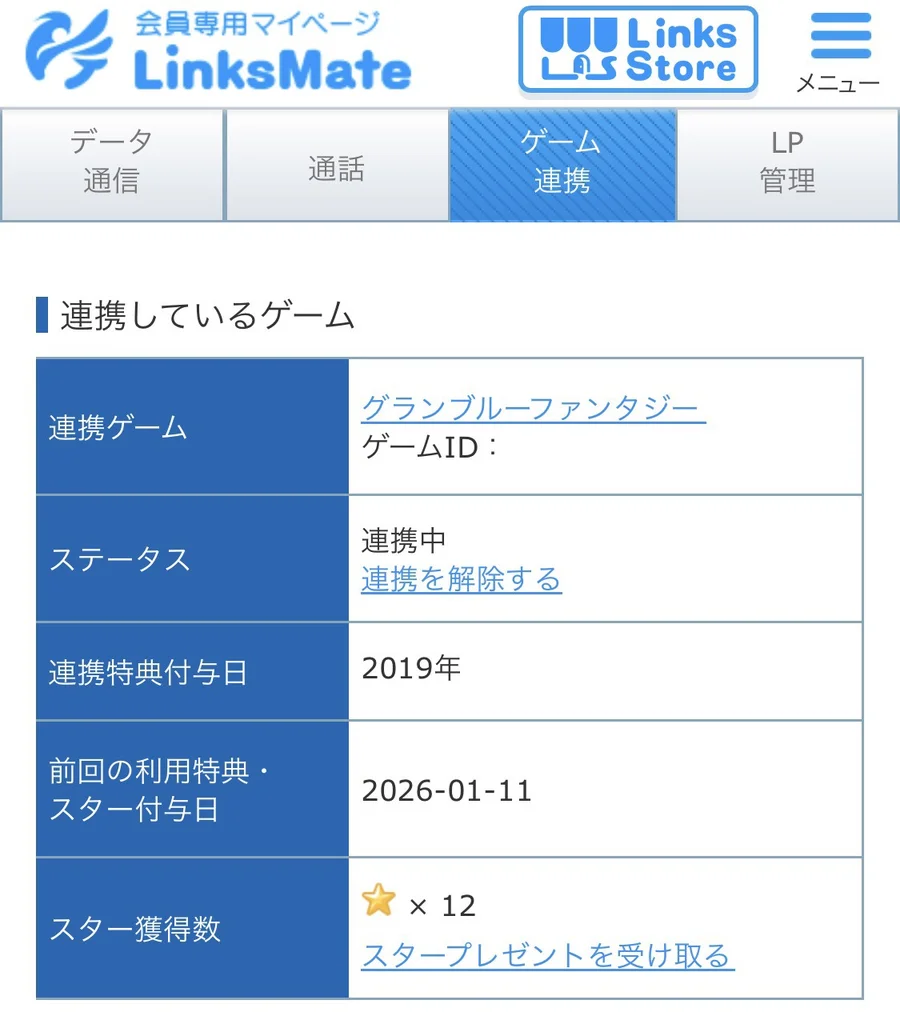Open the メニュー hamburger menu
900x1012 pixels.
pyautogui.click(x=840, y=52)
